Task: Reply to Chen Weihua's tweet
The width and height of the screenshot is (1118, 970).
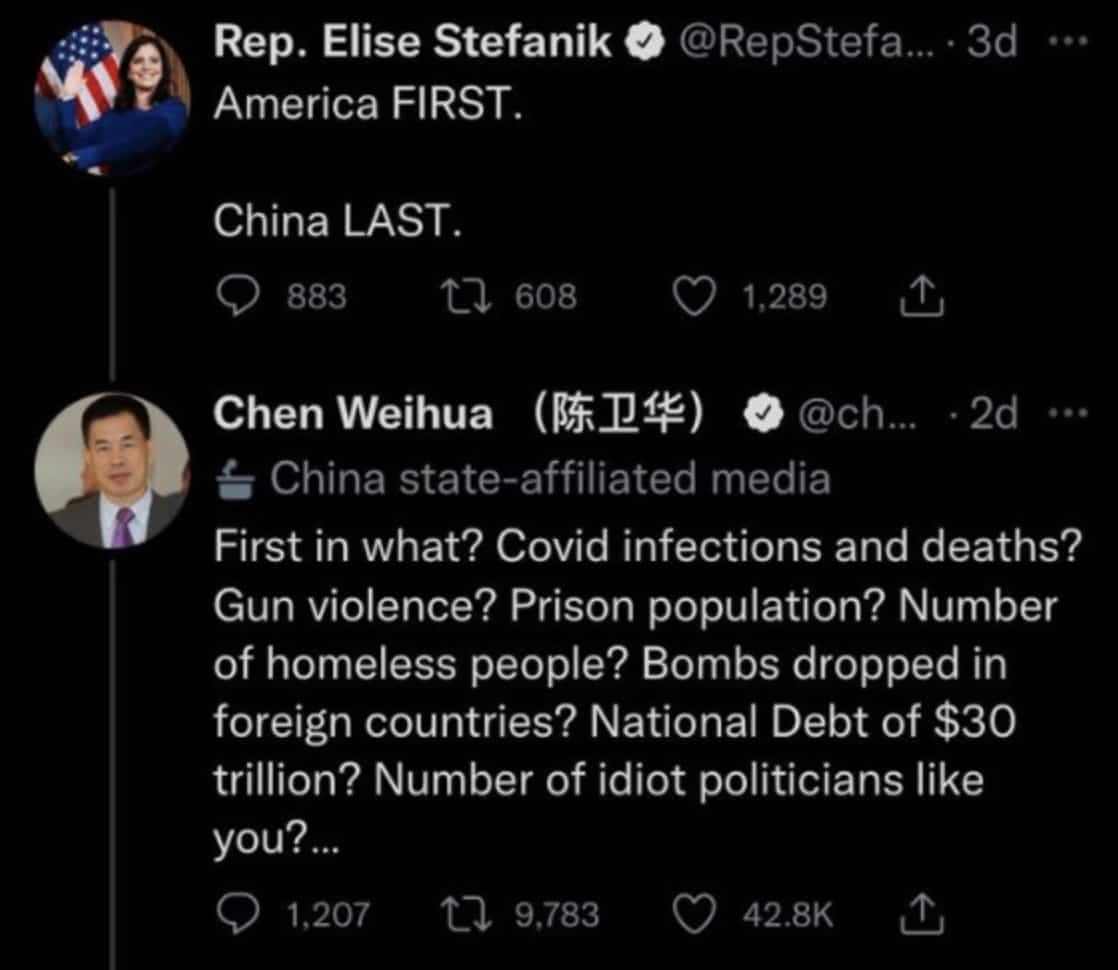Action: coord(237,913)
